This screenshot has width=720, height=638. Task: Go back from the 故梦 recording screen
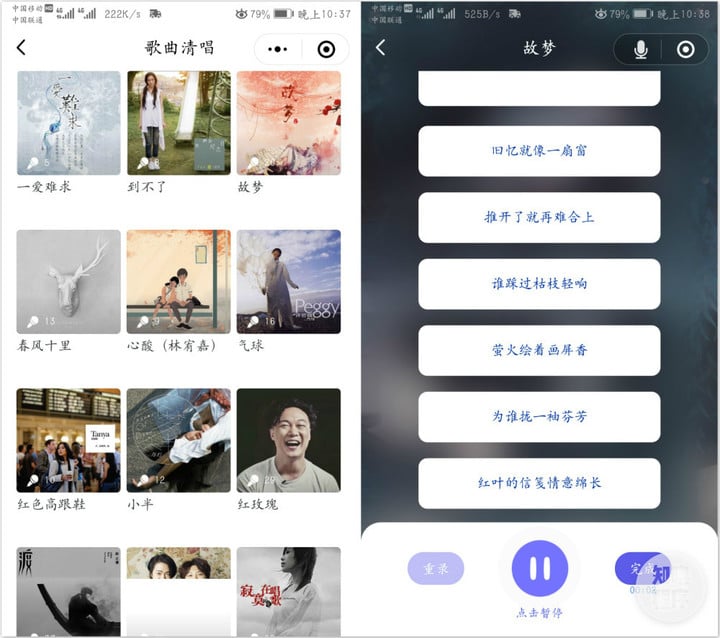click(380, 48)
